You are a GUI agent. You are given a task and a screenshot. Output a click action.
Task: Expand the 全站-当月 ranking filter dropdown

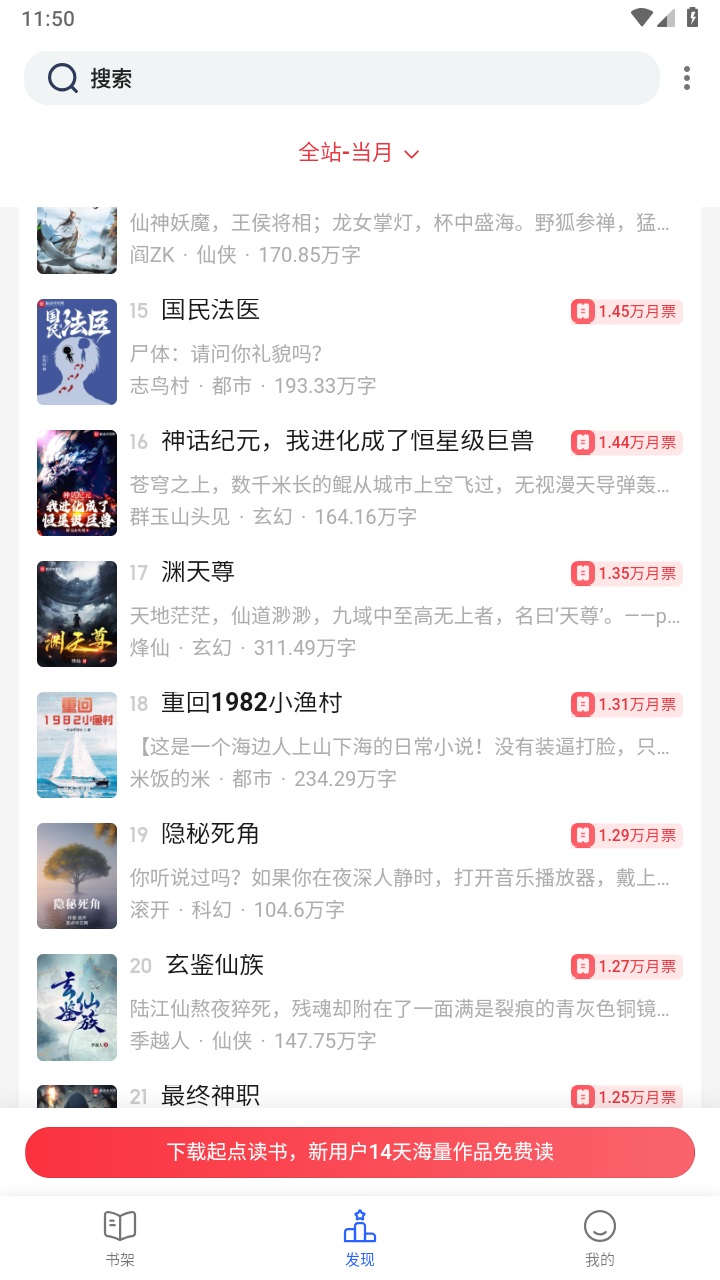[x=359, y=153]
